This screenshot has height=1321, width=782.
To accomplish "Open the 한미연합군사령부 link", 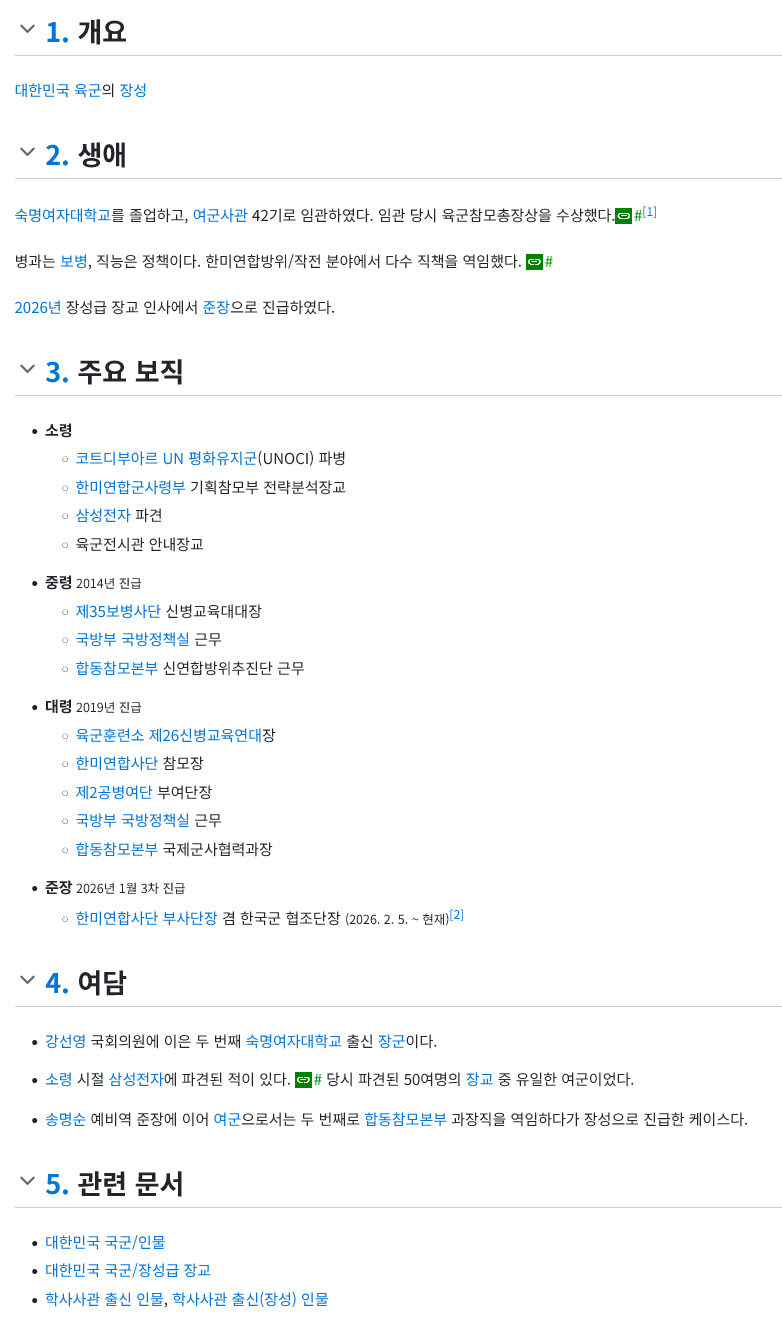I will [130, 487].
